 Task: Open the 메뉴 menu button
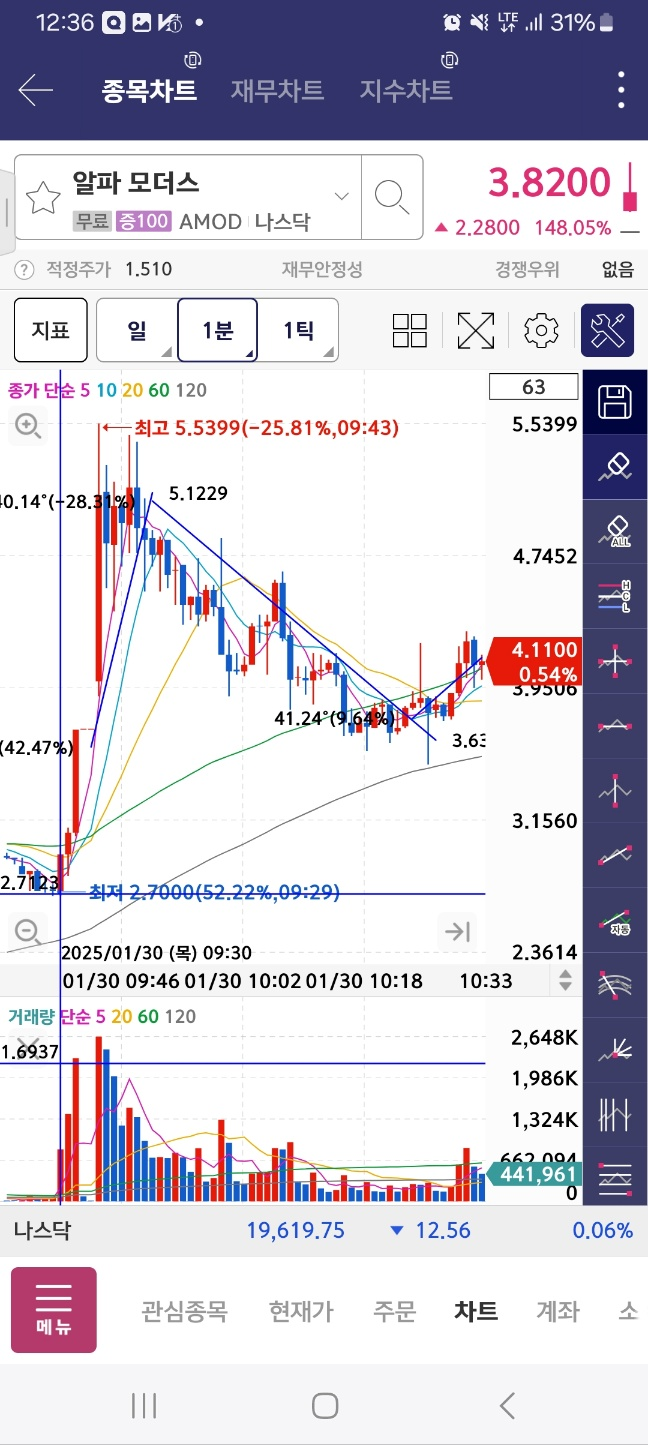(54, 1310)
